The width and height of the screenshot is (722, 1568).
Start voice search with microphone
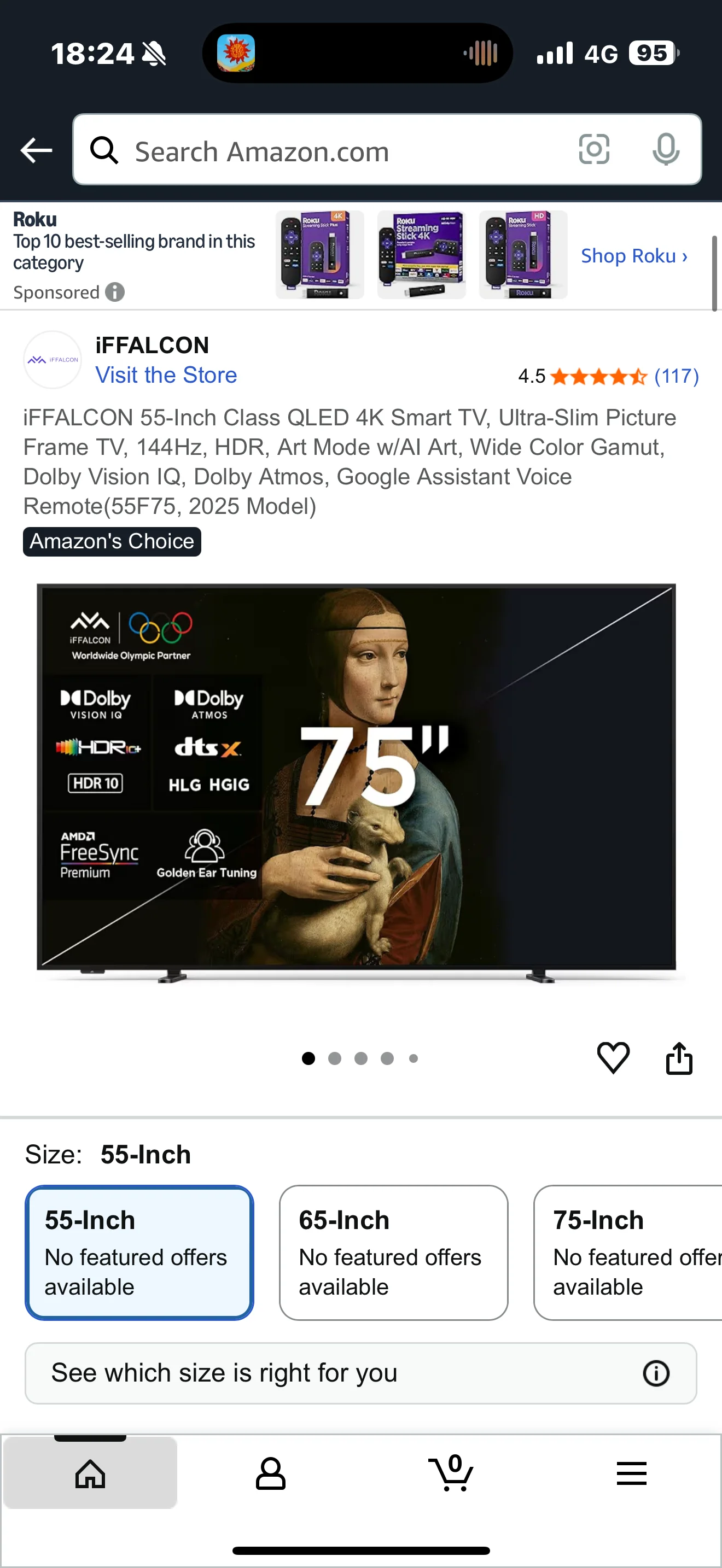click(x=665, y=150)
